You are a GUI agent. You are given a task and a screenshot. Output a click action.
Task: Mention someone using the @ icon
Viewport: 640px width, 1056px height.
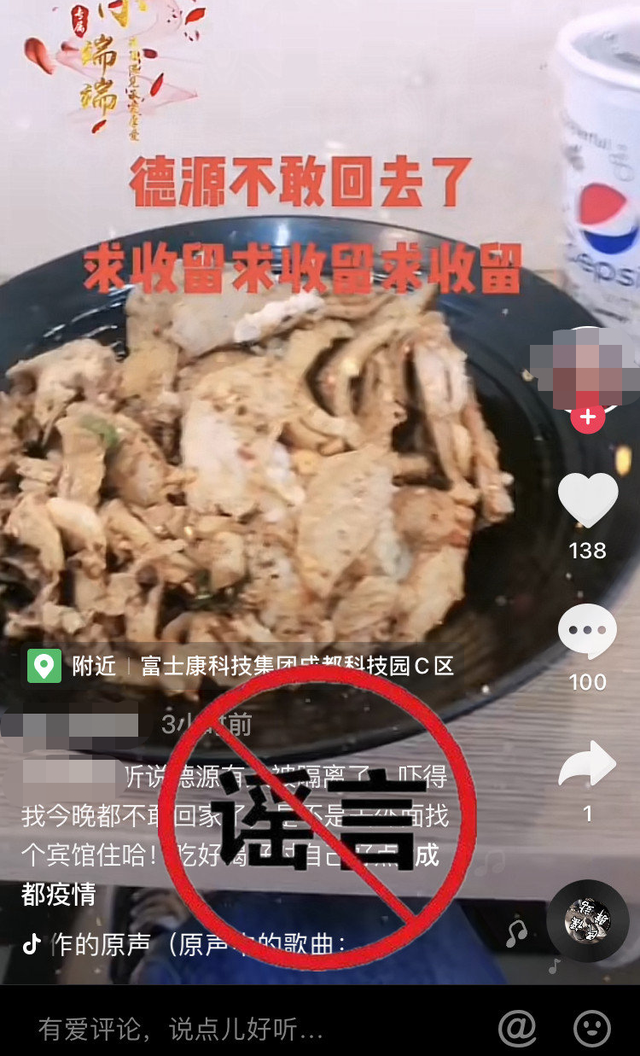[517, 1028]
